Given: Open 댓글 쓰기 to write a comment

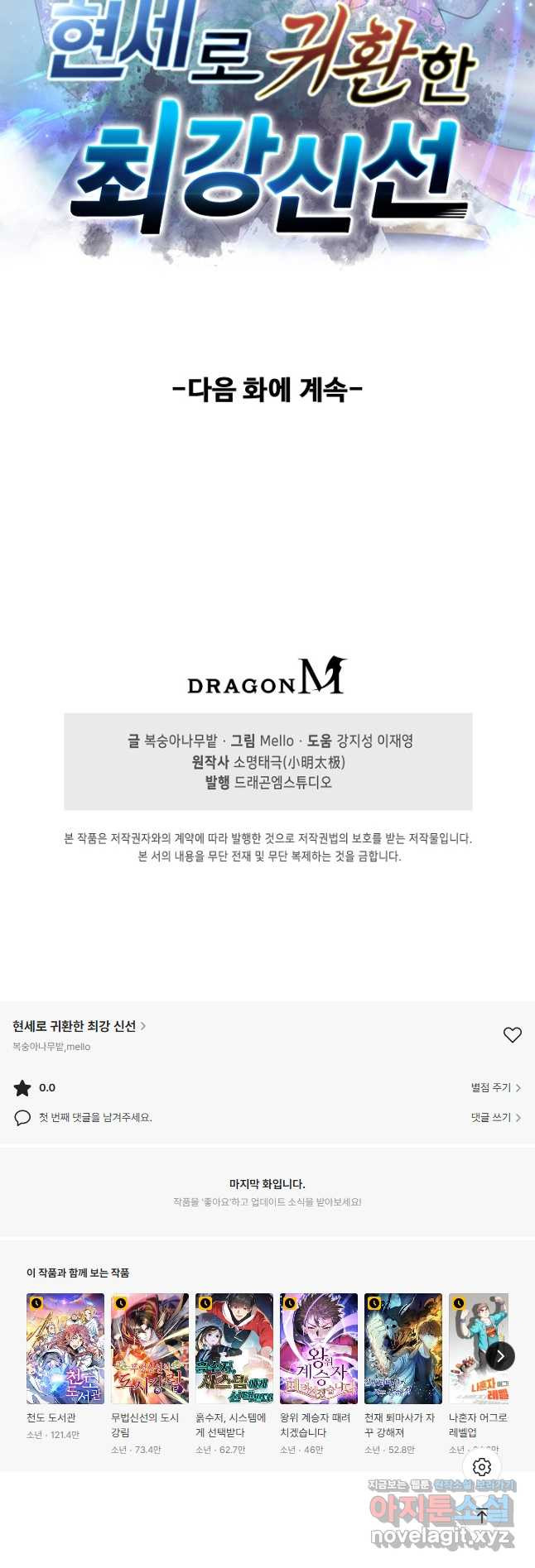Looking at the screenshot, I should click(495, 1117).
